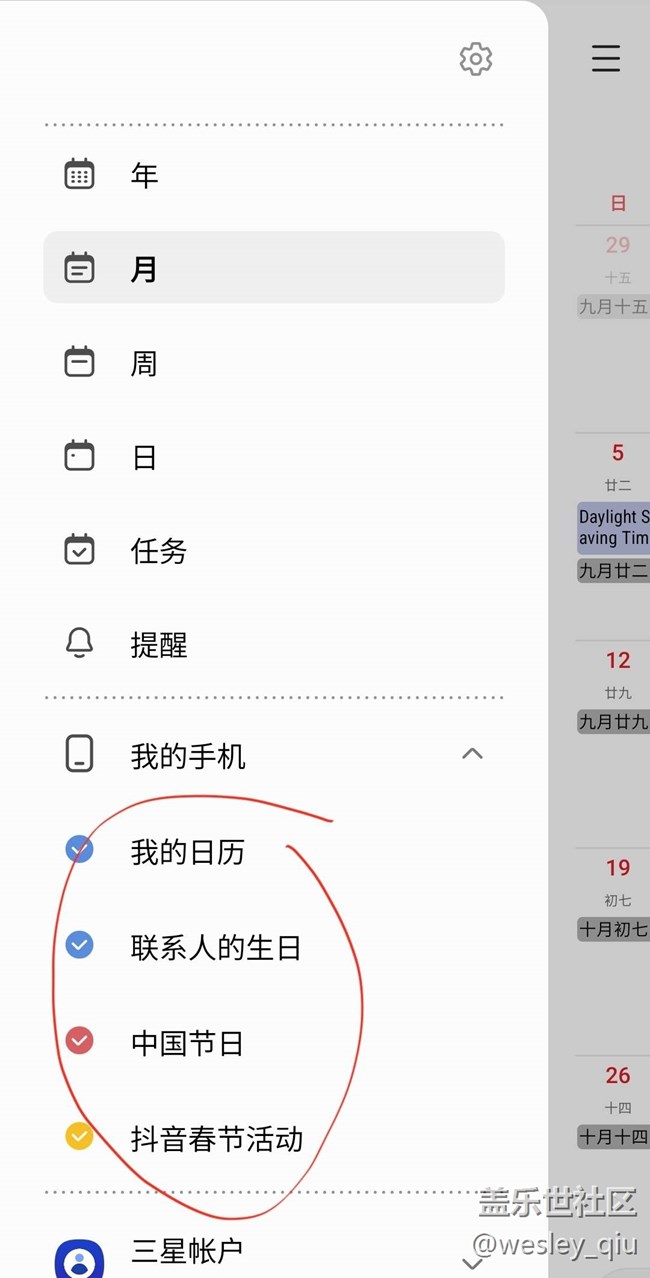650x1278 pixels.
Task: Open Daylight Saving Time event on the 5th
Action: (613, 527)
